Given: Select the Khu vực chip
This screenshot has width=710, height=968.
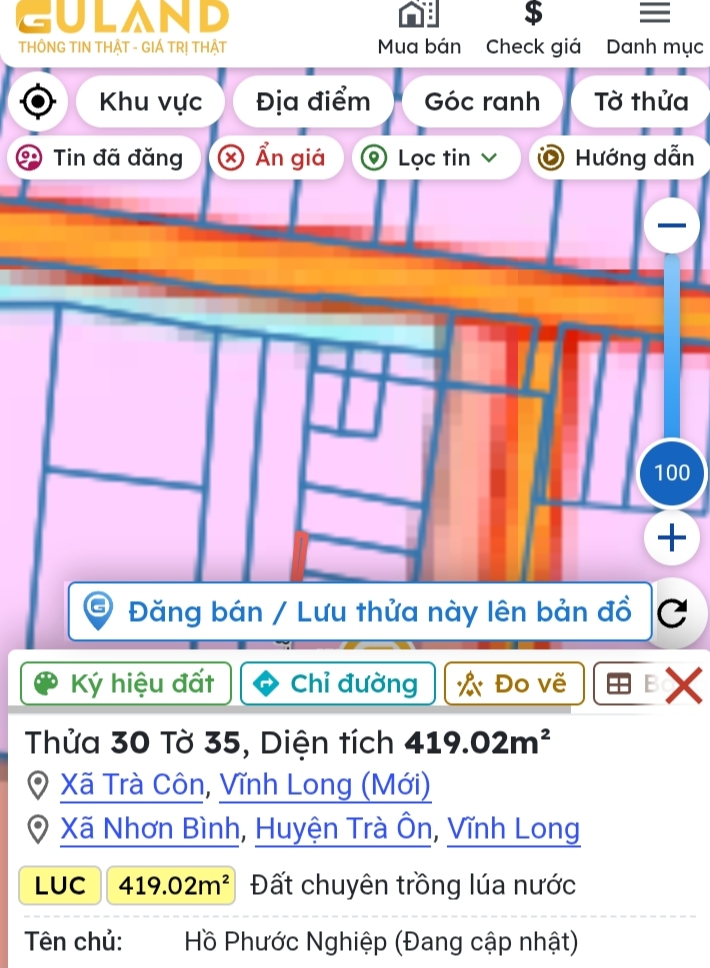Looking at the screenshot, I should pyautogui.click(x=151, y=102).
